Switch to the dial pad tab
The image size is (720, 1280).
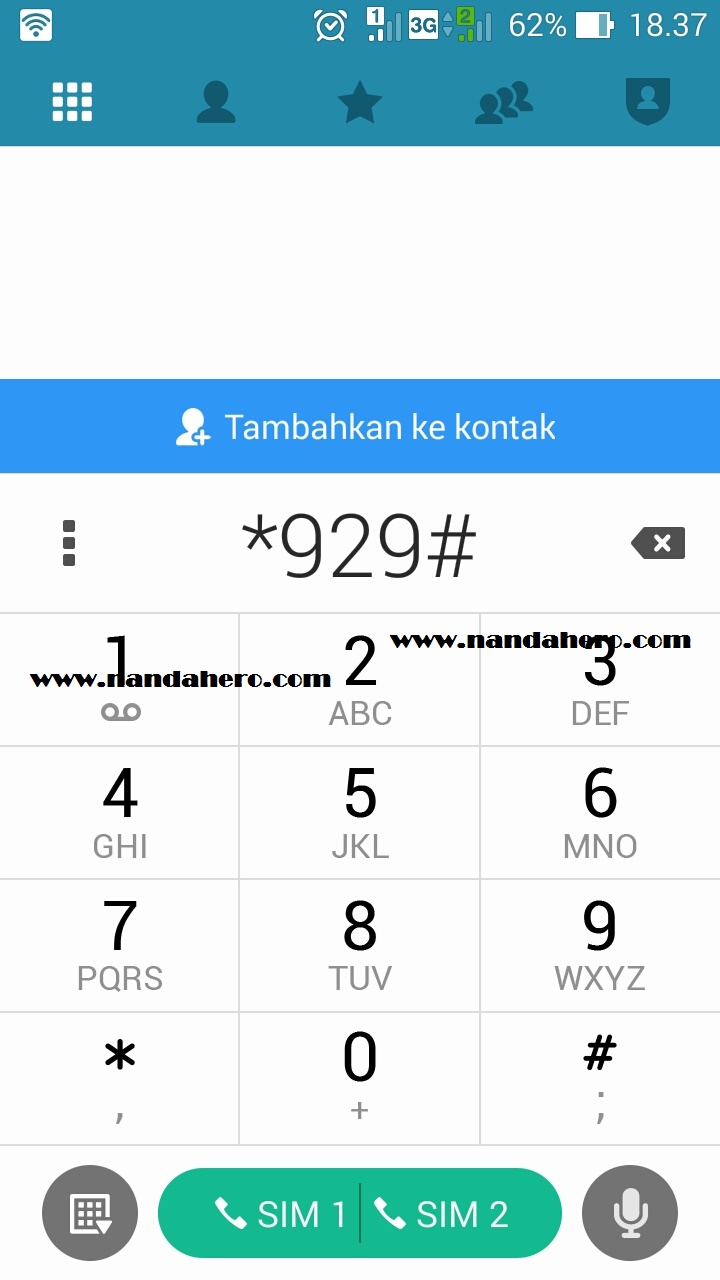click(x=72, y=102)
